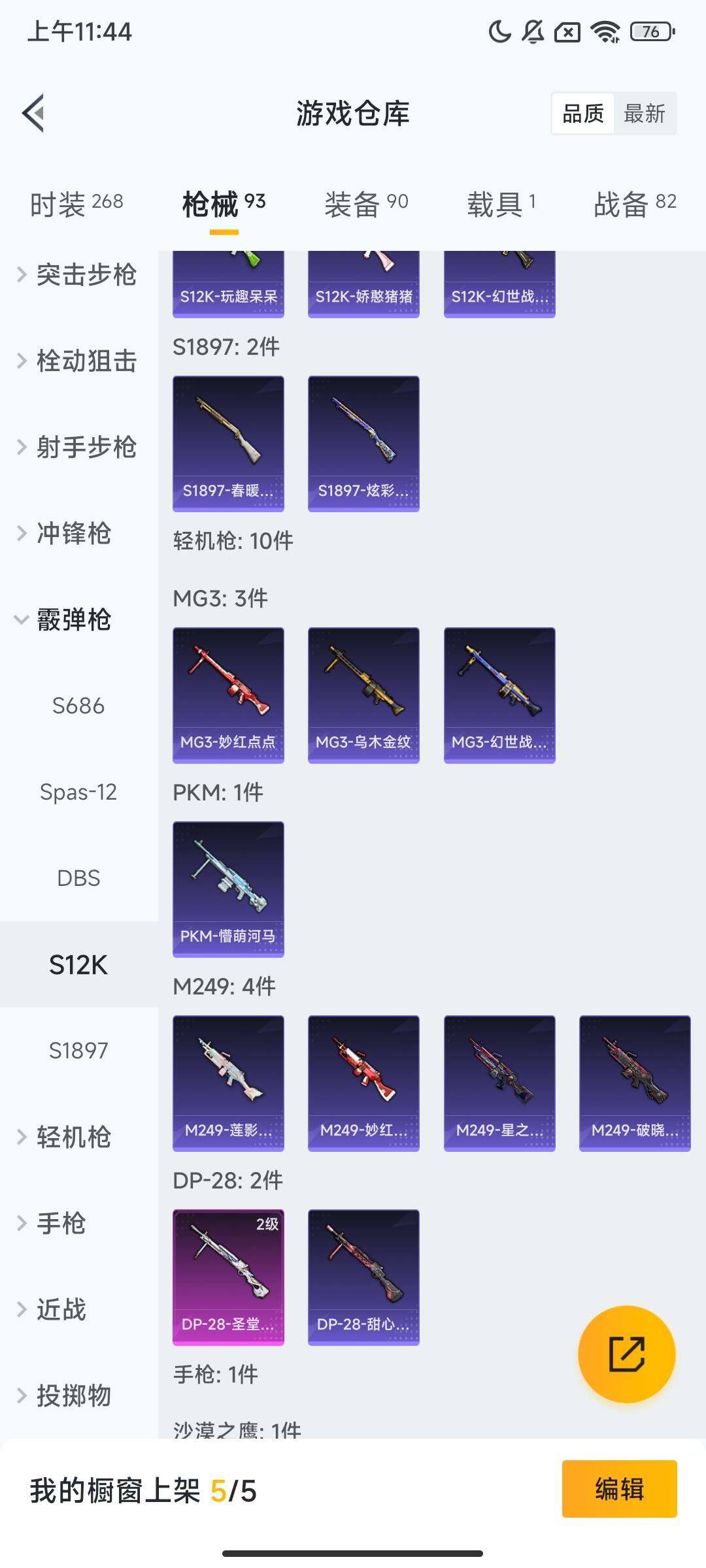The width and height of the screenshot is (706, 1568).
Task: Go back from 游戏仓库
Action: (x=34, y=113)
